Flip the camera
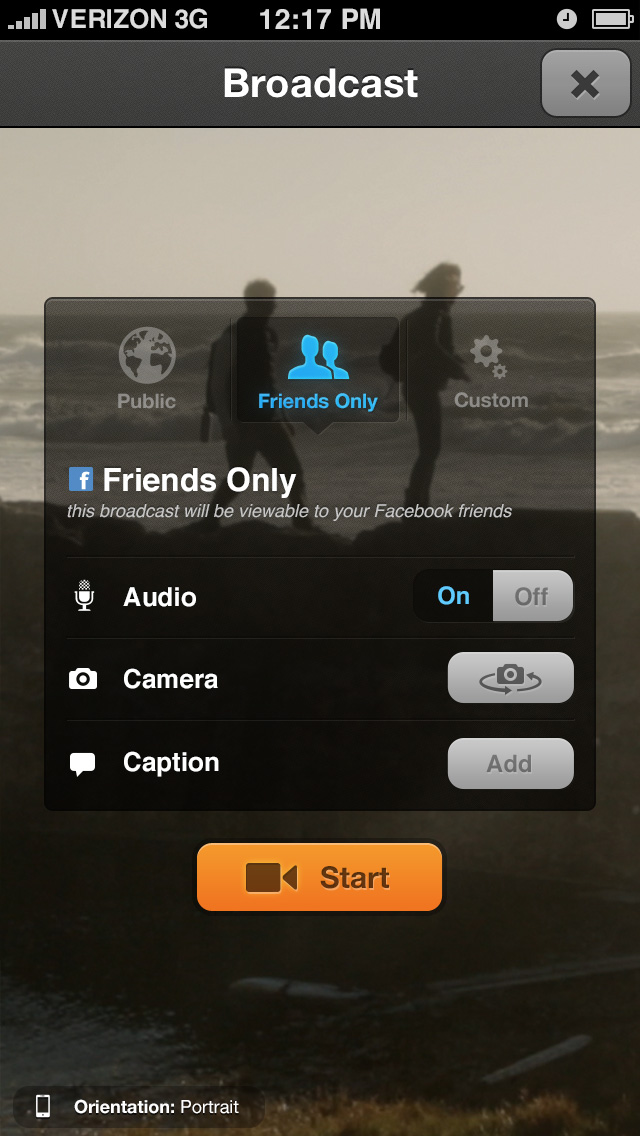The image size is (640, 1136). click(510, 679)
